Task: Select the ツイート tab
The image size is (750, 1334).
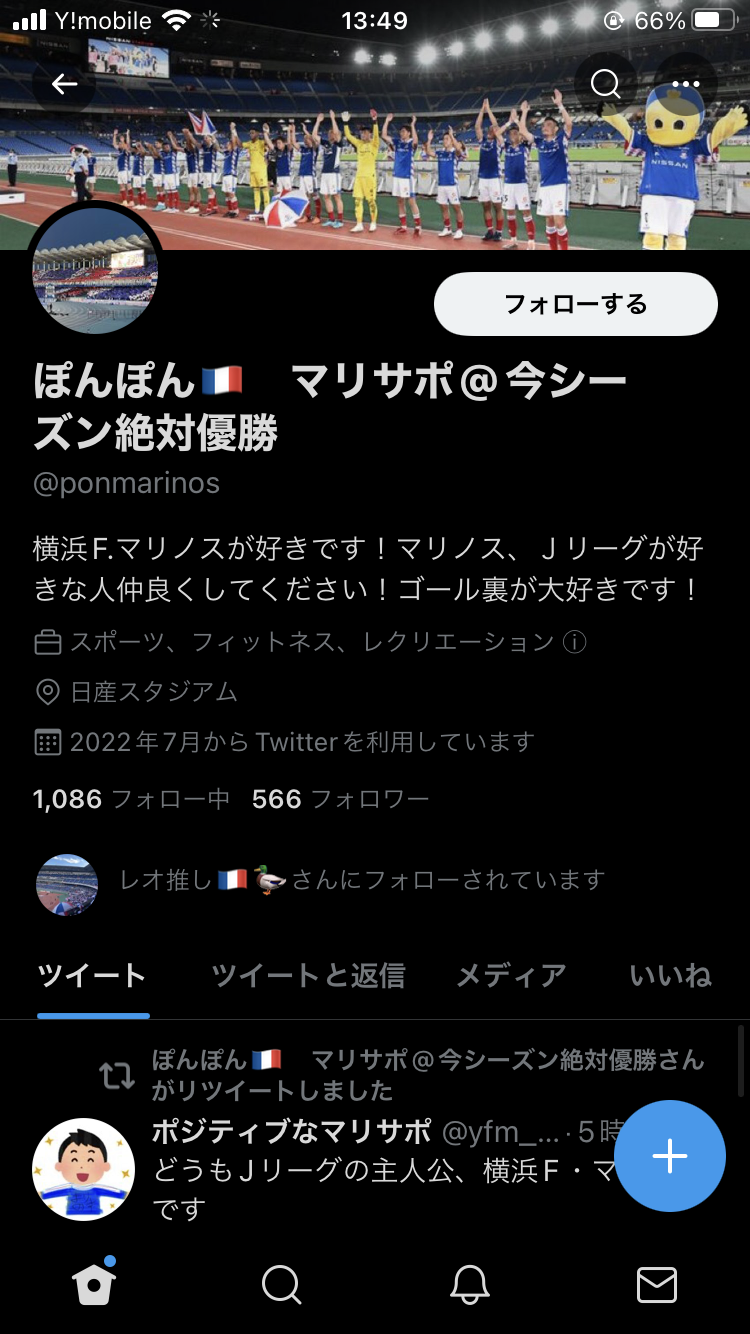Action: [x=92, y=976]
